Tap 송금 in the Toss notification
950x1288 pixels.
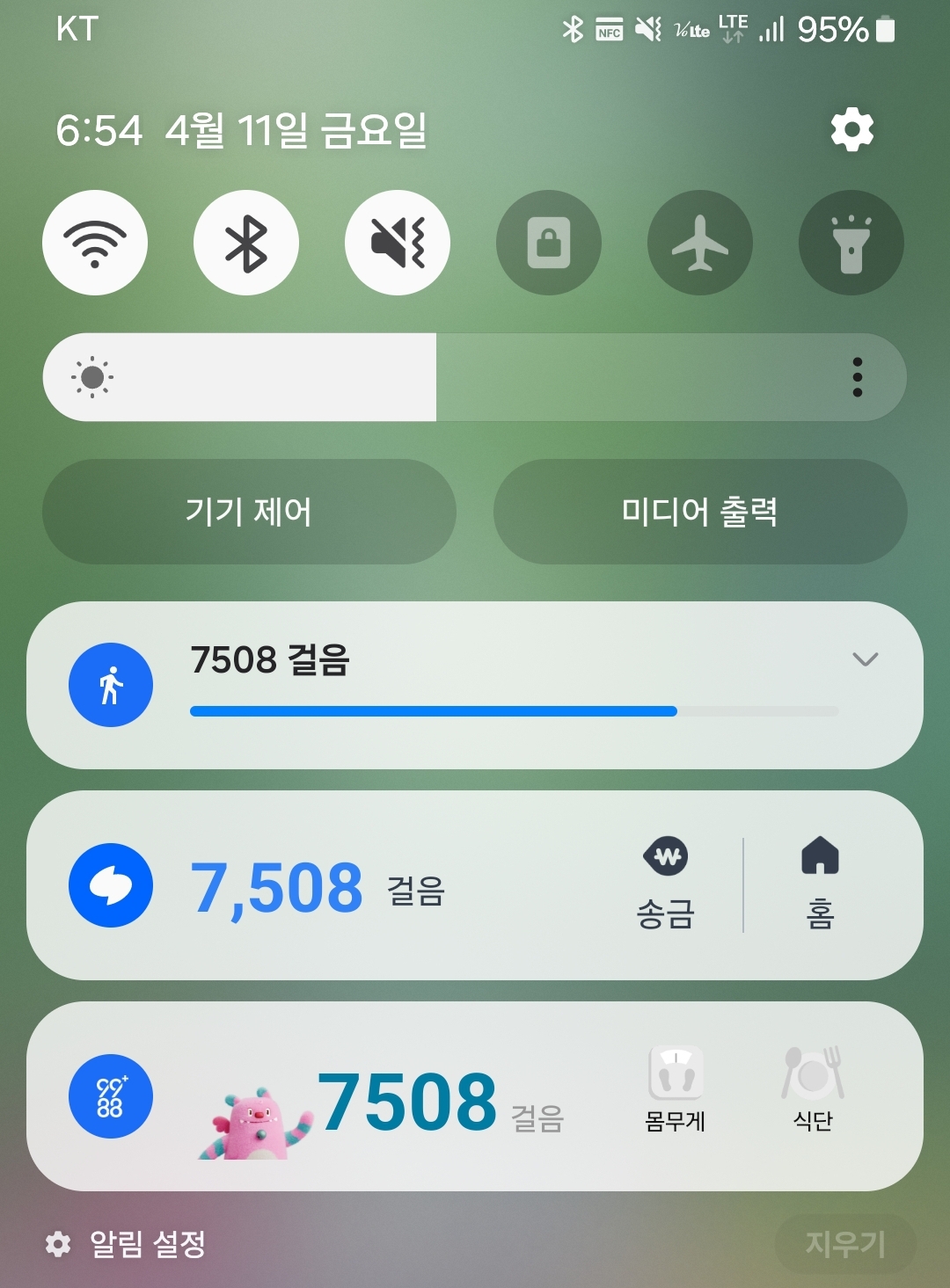coord(667,884)
